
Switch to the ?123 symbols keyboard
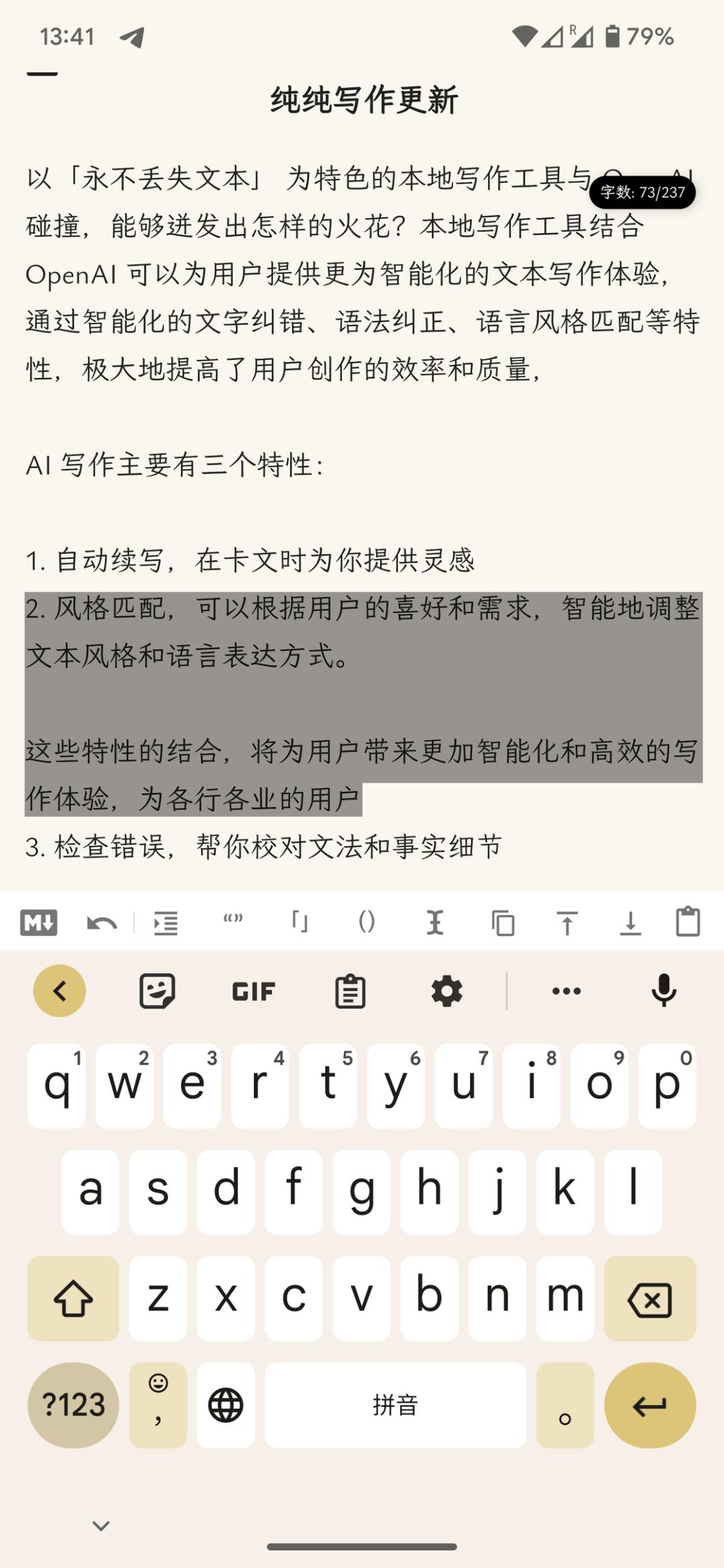point(73,1404)
